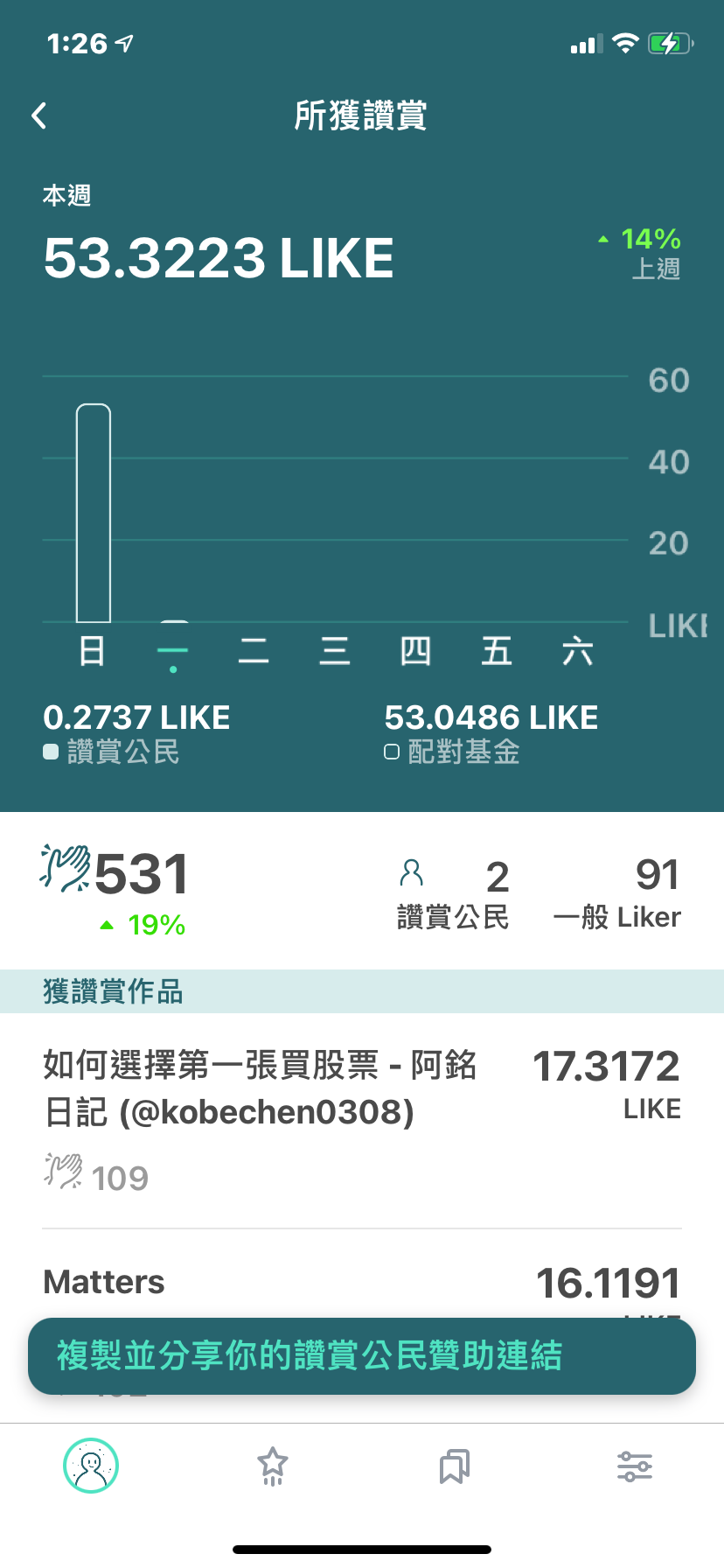The image size is (724, 1568).
Task: Select 六 day in the weekly chart
Action: pyautogui.click(x=577, y=651)
